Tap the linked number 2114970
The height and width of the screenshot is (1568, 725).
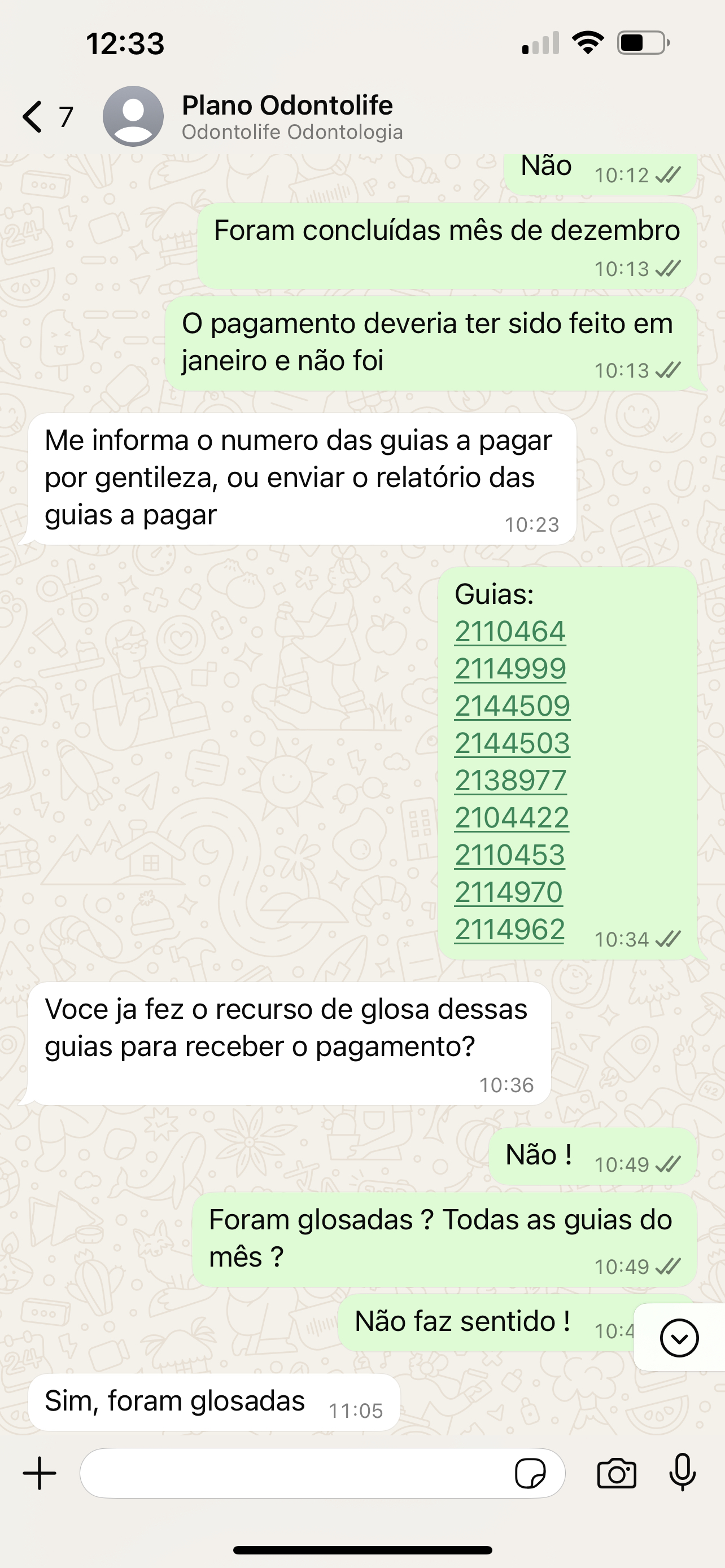[508, 892]
